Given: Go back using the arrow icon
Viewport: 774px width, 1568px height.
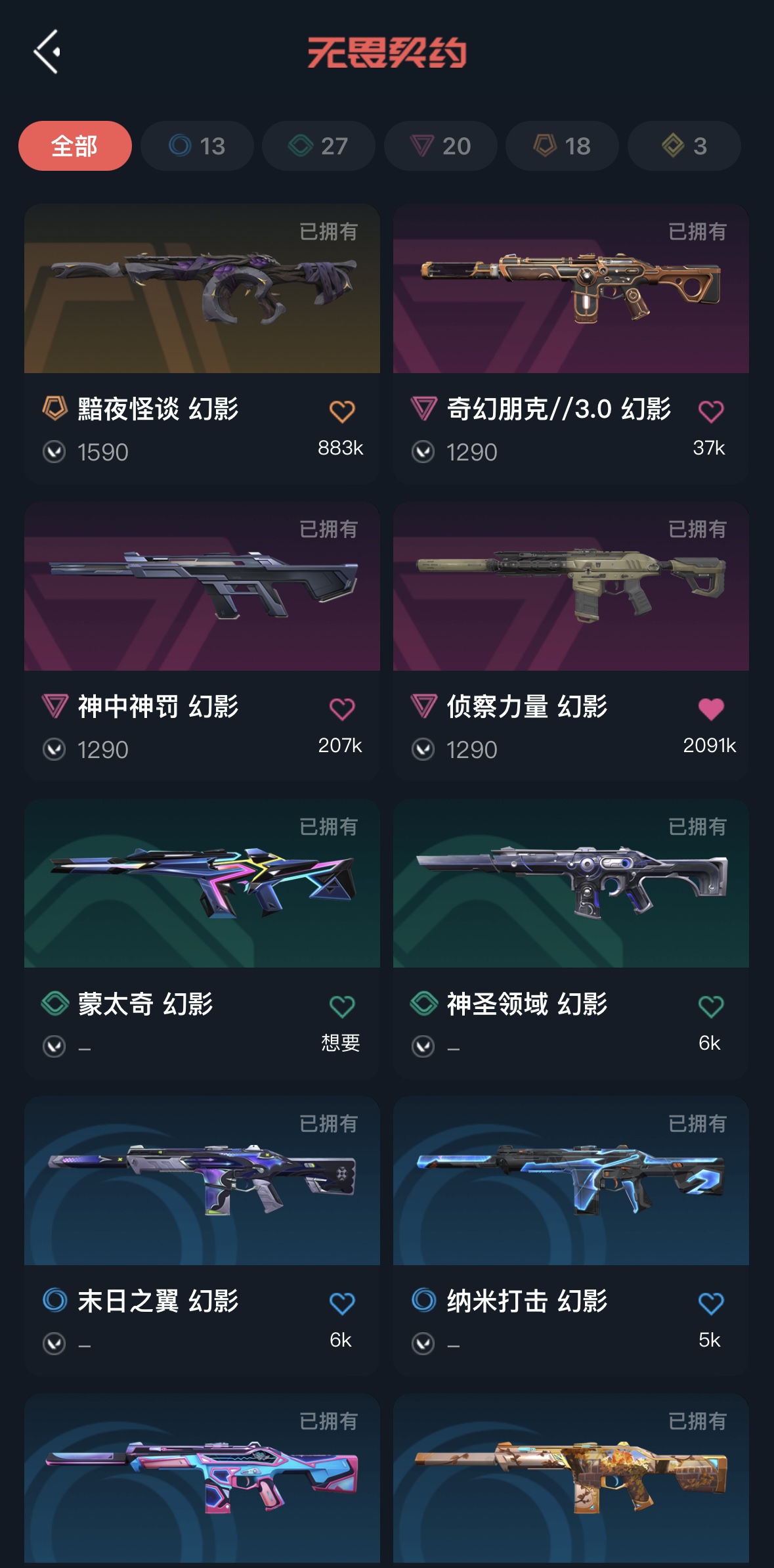Looking at the screenshot, I should click(47, 51).
